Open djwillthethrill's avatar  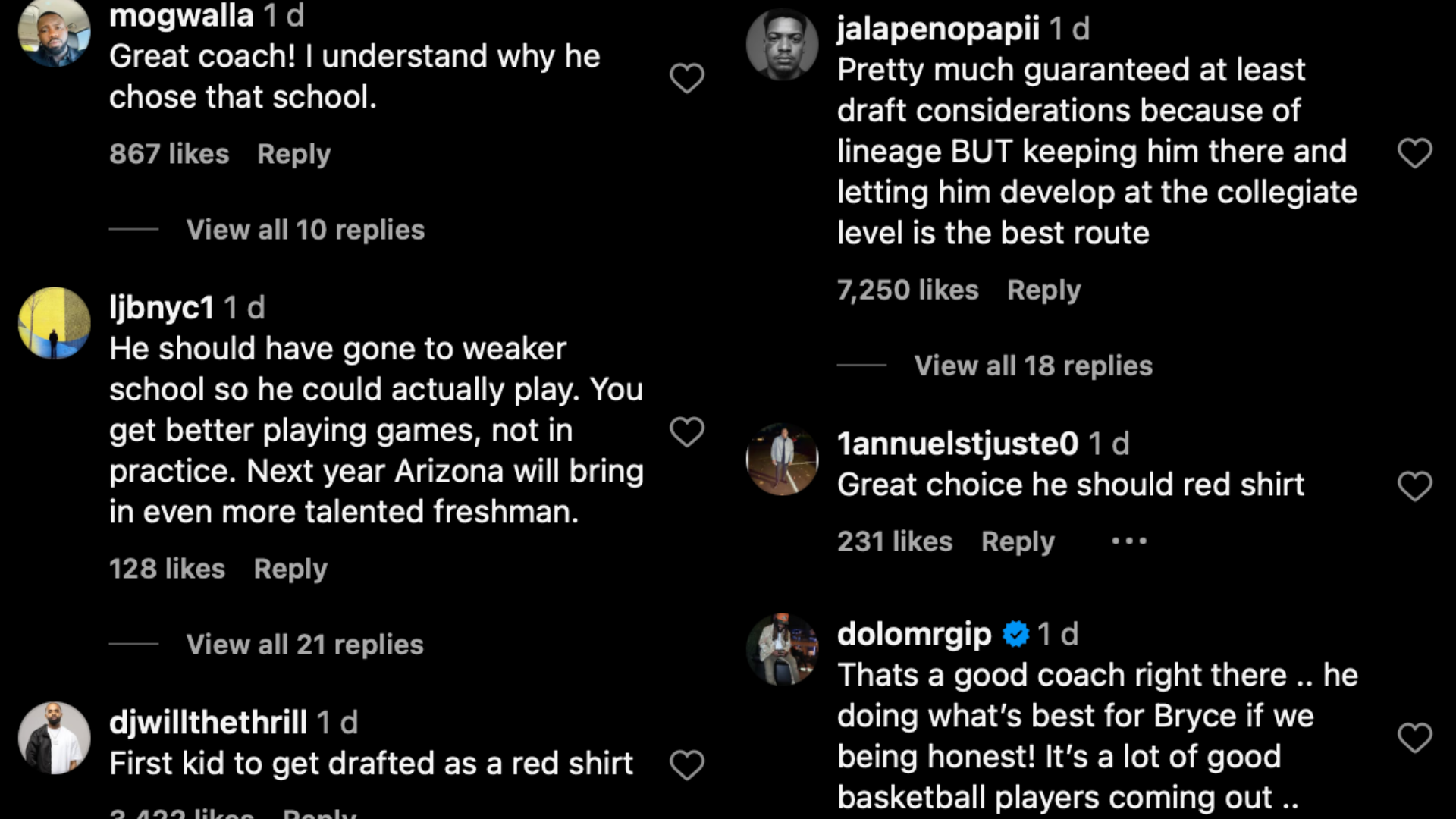(55, 738)
